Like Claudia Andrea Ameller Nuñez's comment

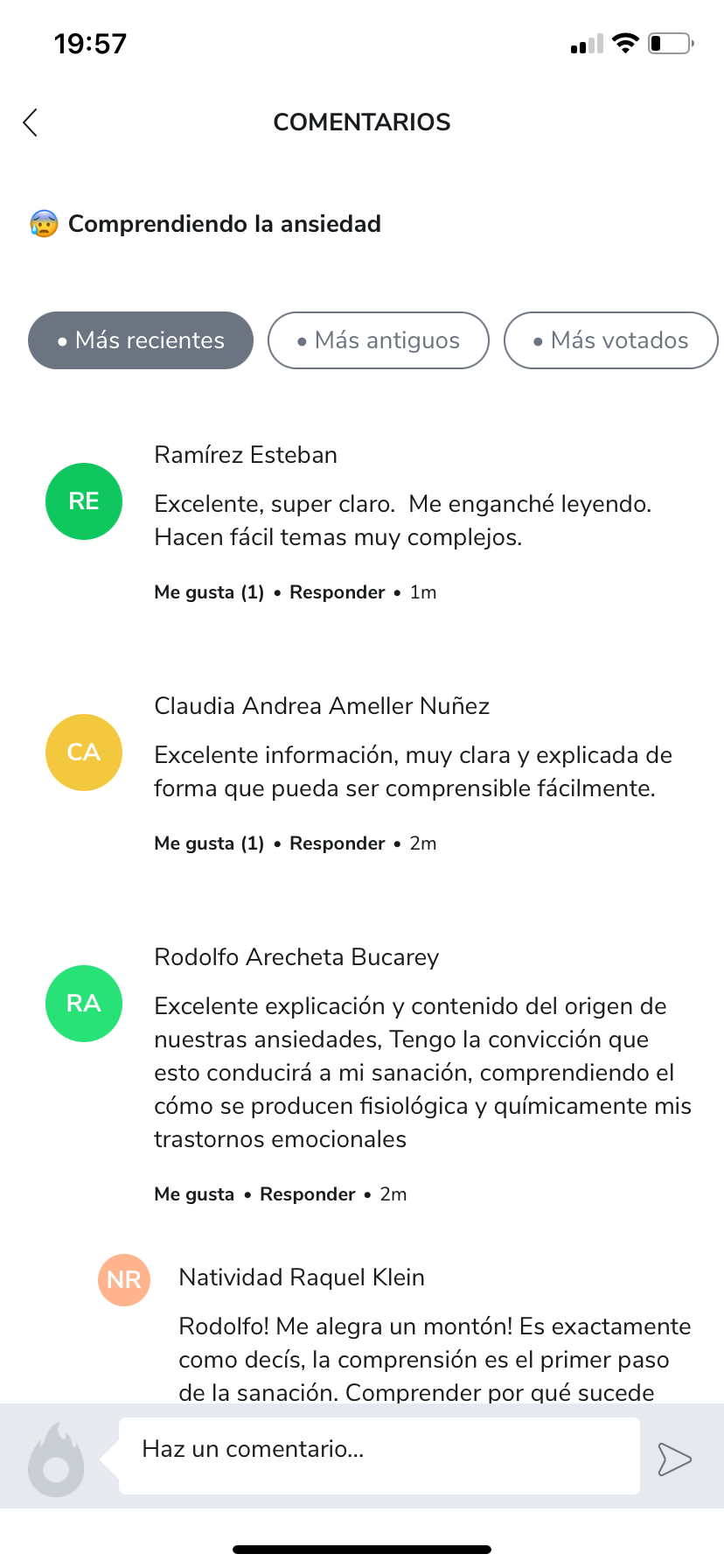(209, 843)
